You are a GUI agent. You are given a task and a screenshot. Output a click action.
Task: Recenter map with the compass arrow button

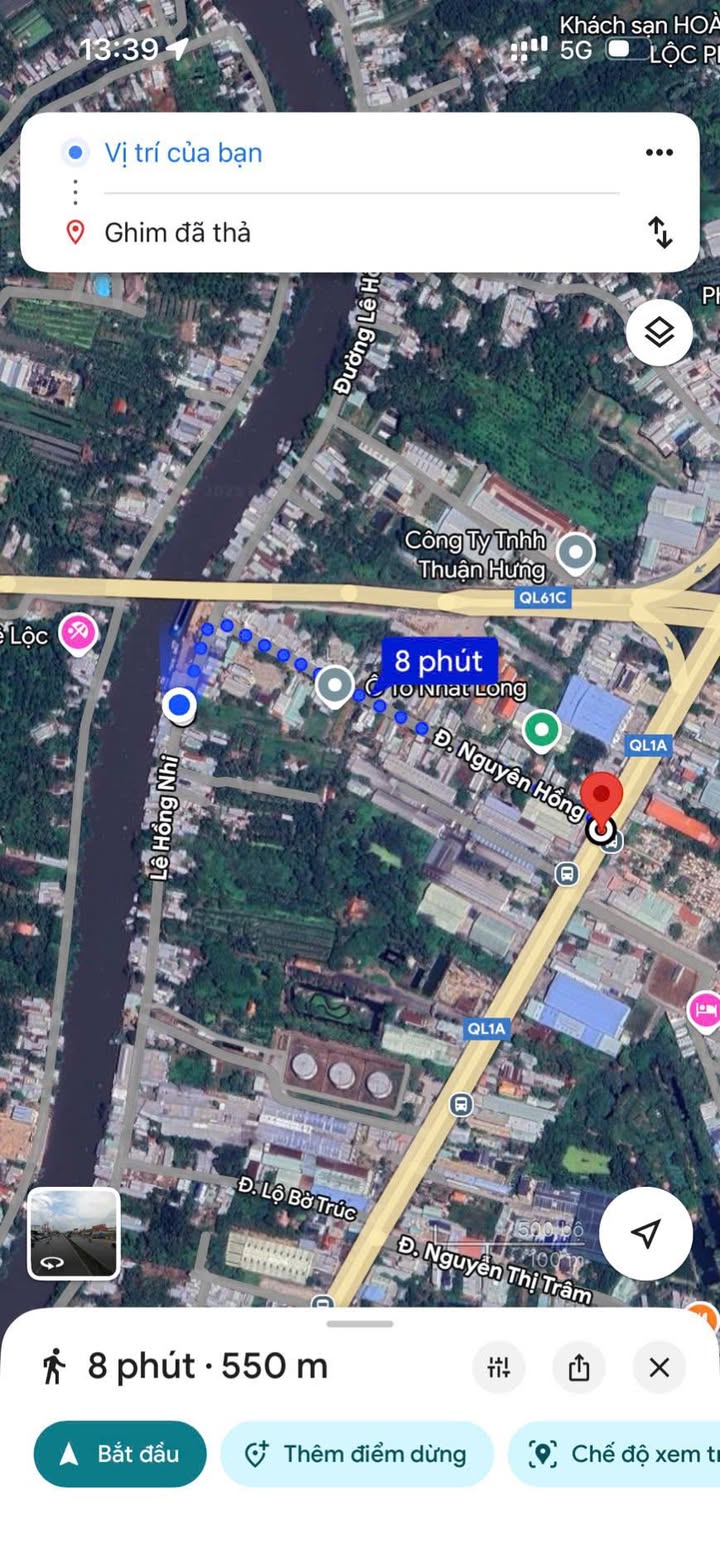click(646, 1233)
